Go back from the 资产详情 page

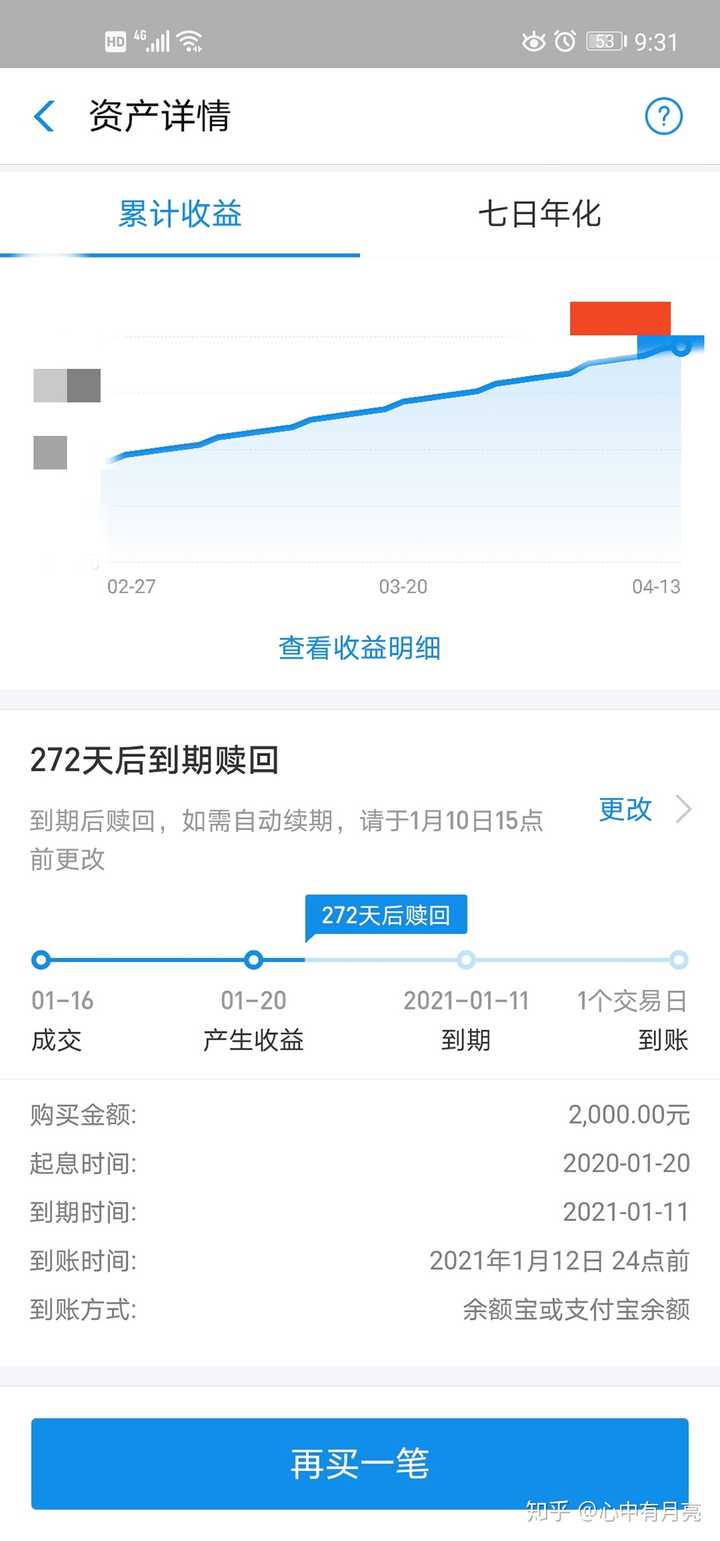pyautogui.click(x=44, y=116)
